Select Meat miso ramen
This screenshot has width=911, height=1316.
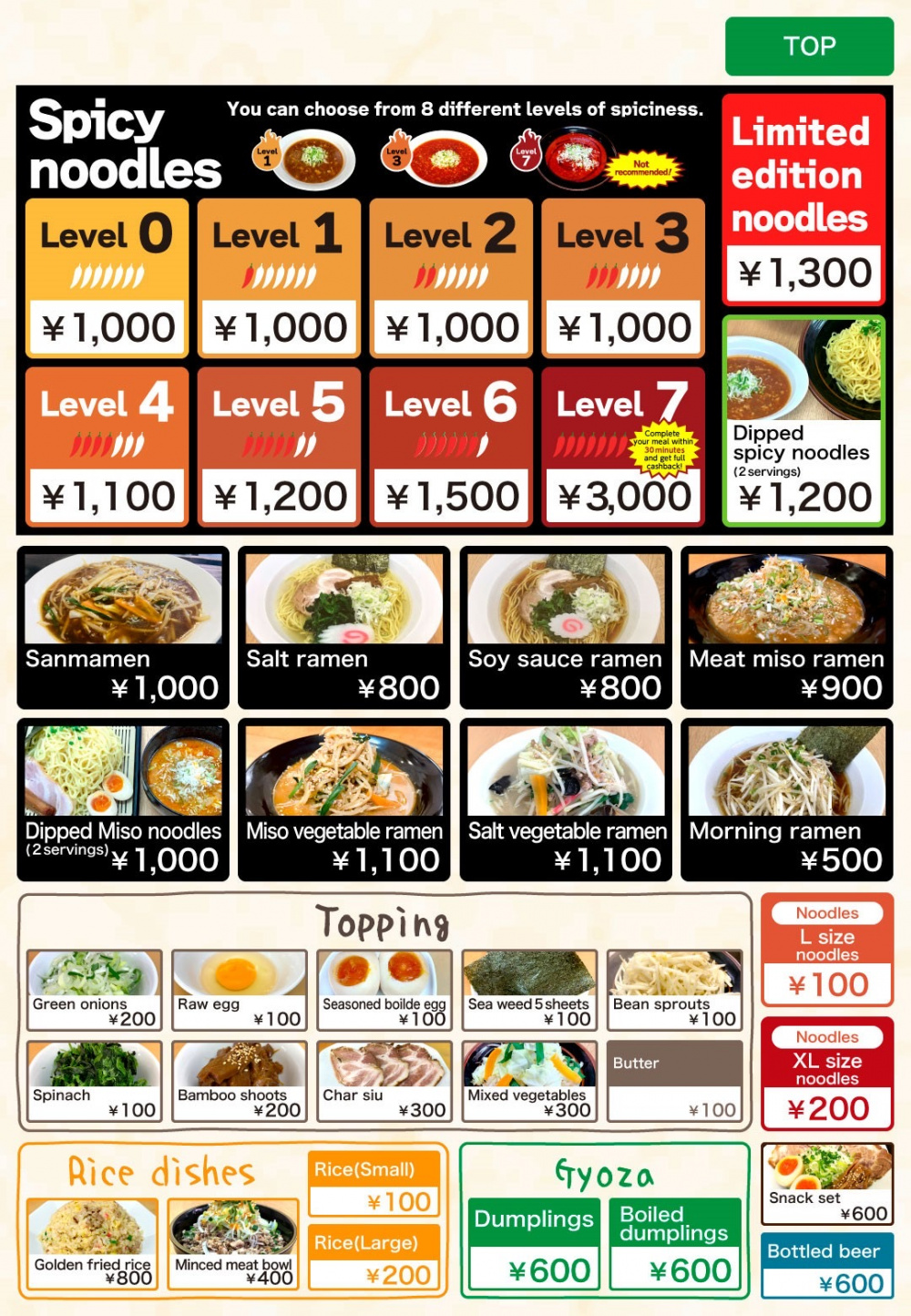click(787, 627)
